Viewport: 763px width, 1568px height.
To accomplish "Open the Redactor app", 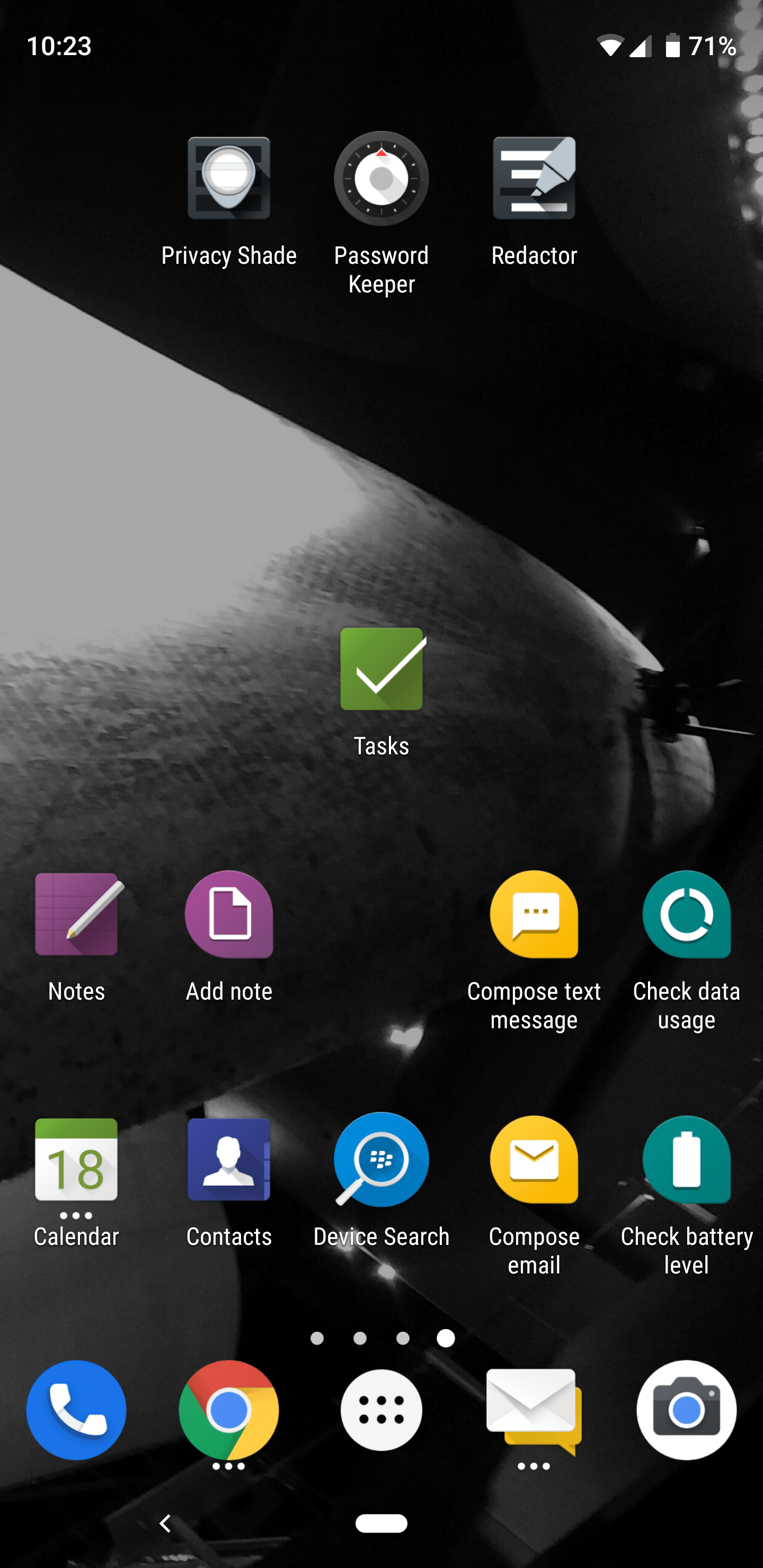I will (x=534, y=179).
